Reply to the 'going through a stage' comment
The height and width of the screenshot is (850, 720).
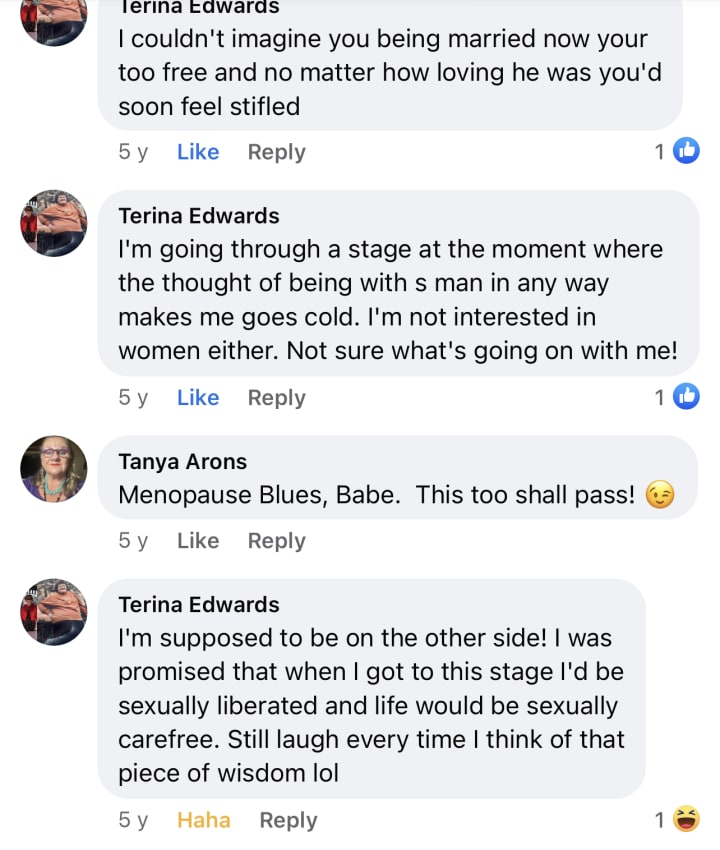click(277, 398)
